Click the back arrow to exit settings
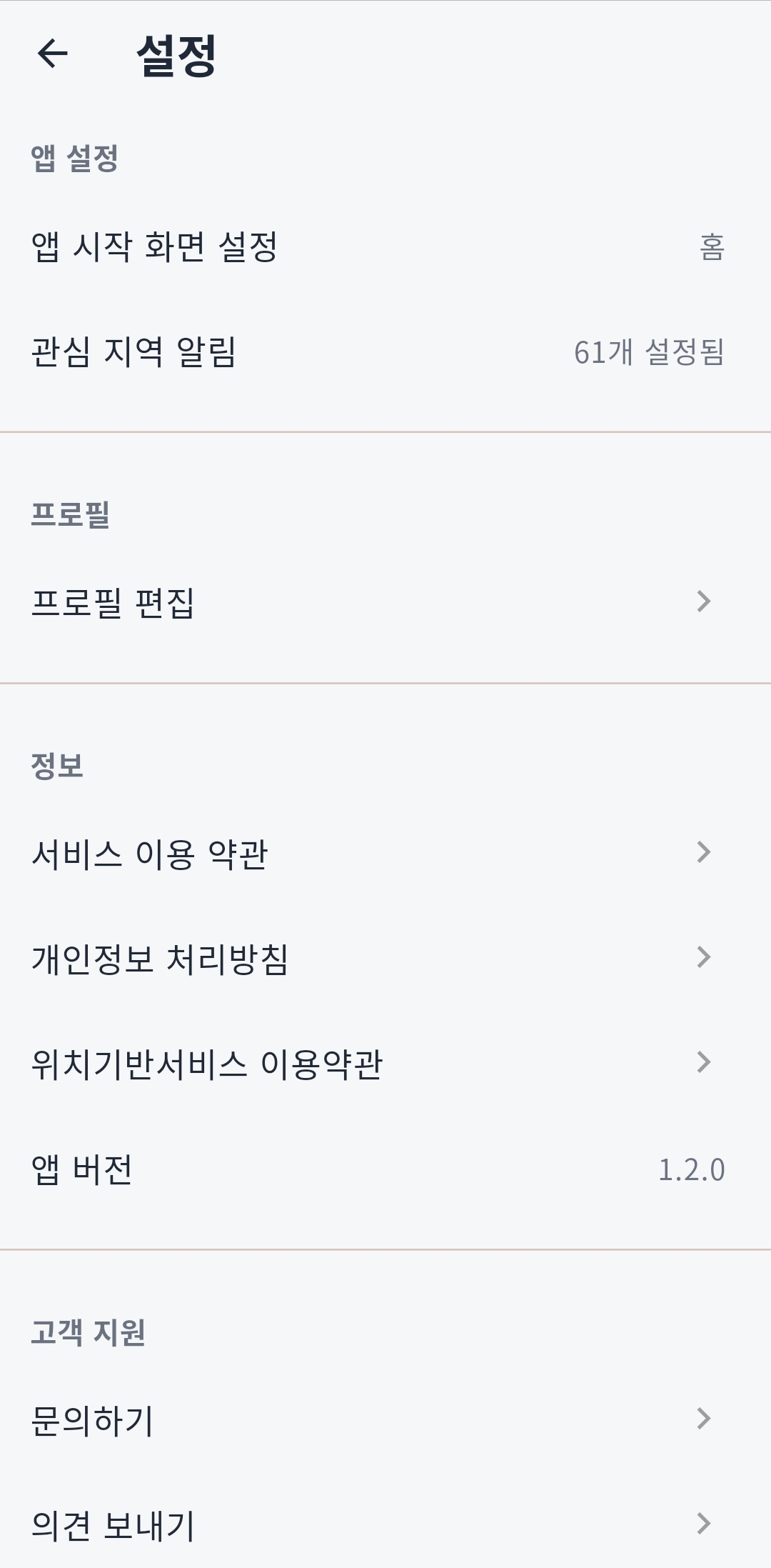Viewport: 771px width, 1568px height. tap(52, 54)
